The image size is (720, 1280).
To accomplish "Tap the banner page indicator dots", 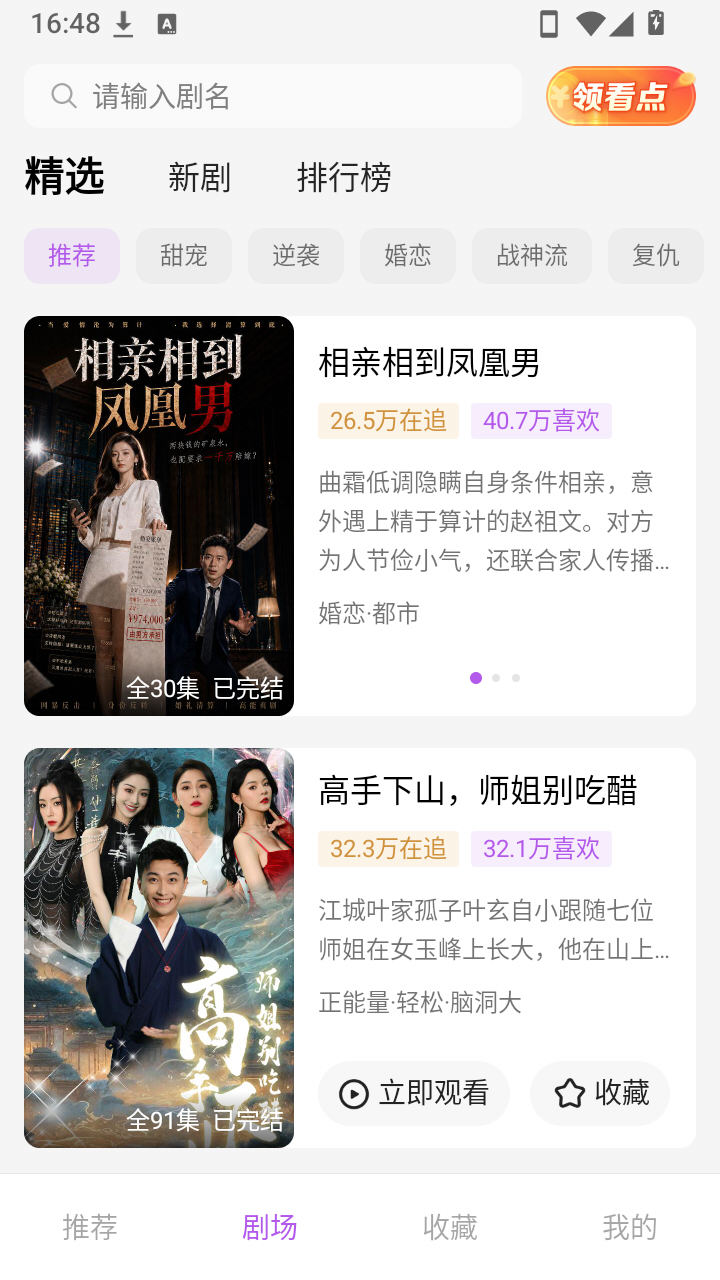I will pos(495,678).
